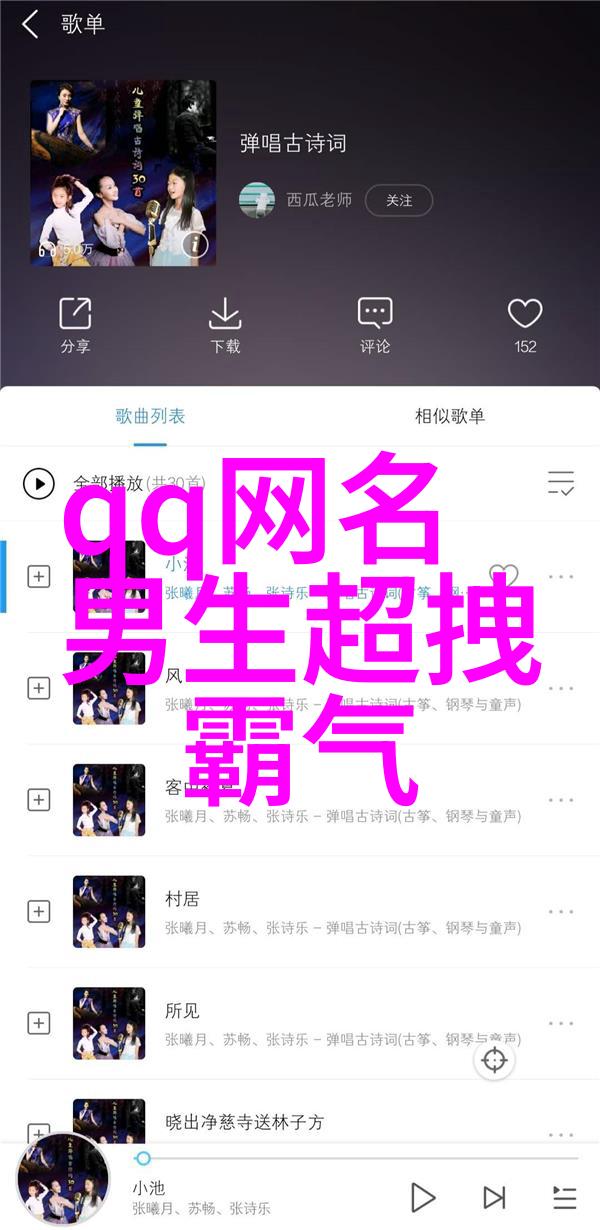Select the 歌曲列表 tab

coord(150,416)
